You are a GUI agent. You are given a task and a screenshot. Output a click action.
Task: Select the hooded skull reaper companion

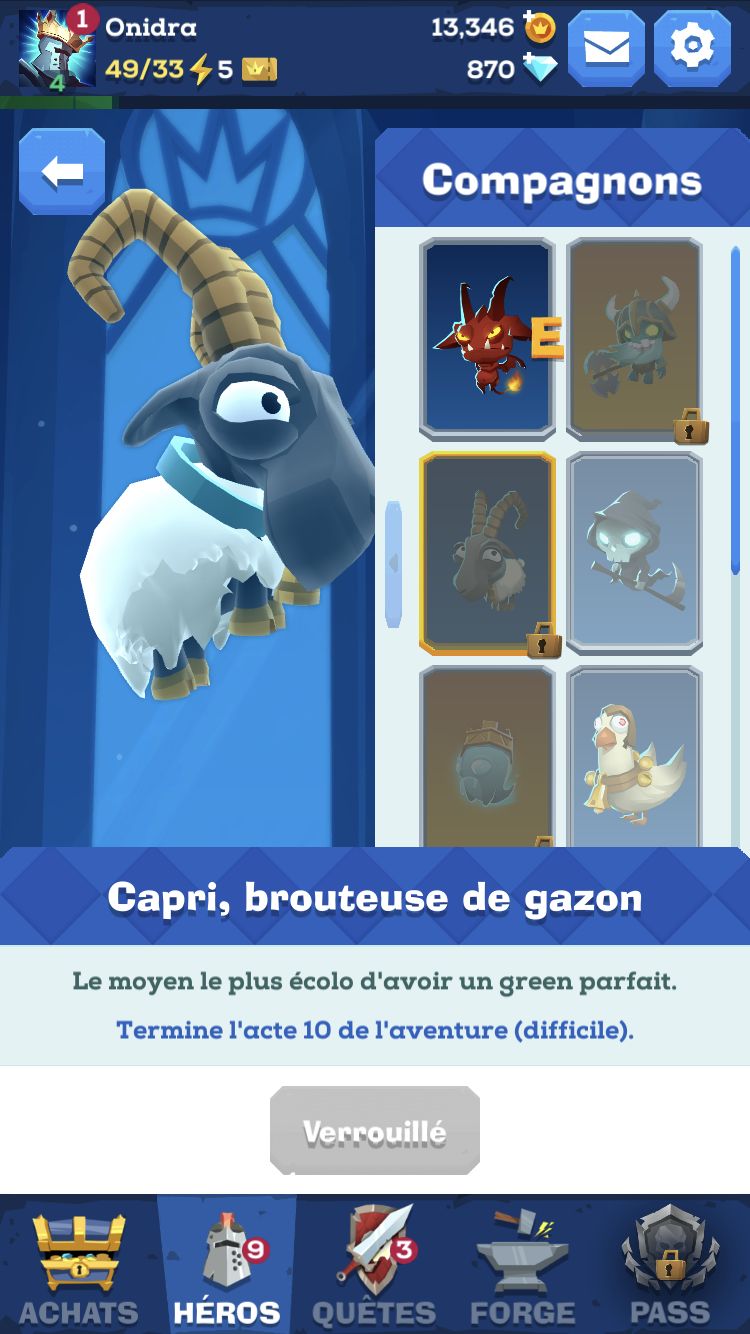[x=634, y=553]
